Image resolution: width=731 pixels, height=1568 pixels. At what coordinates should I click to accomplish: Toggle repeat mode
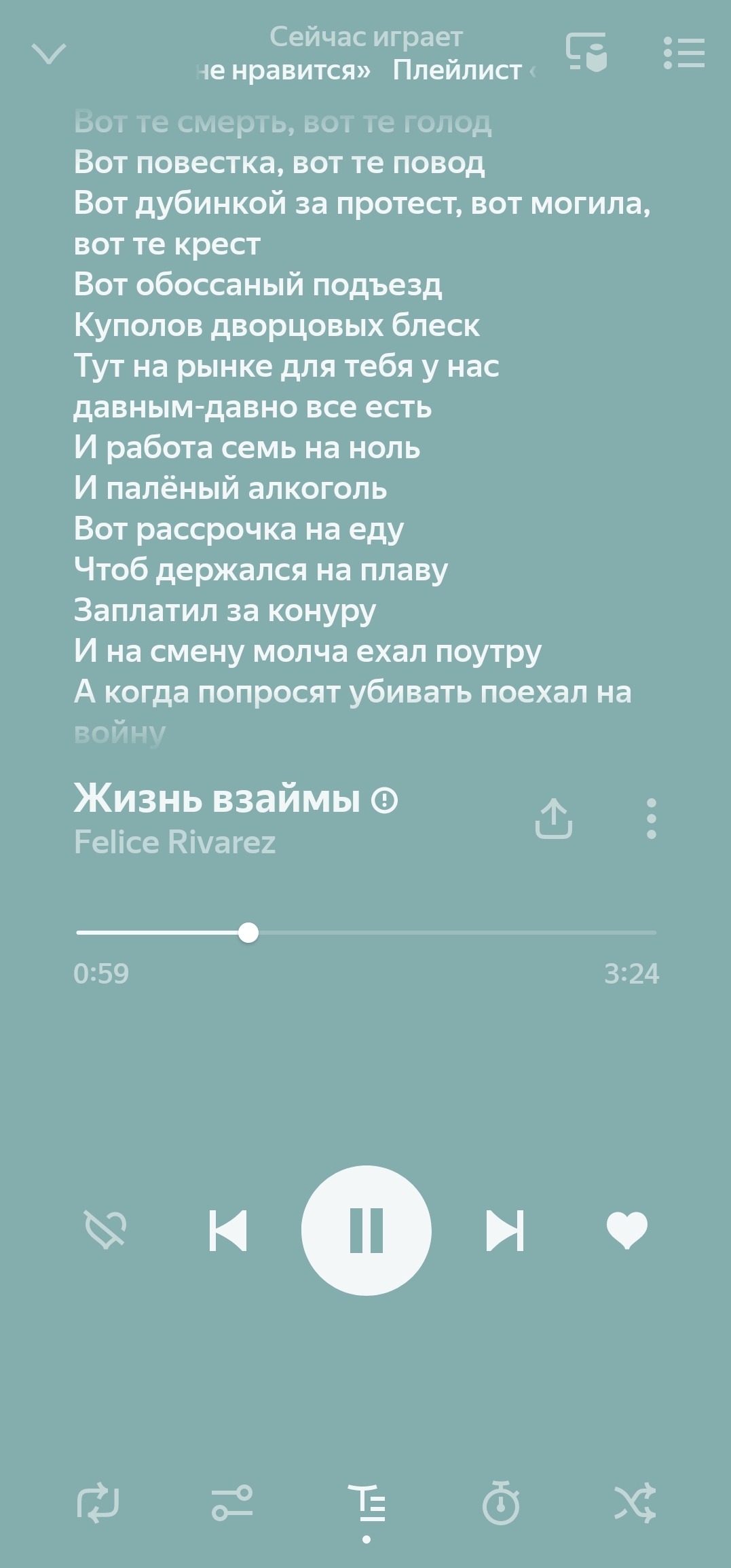coord(98,1503)
